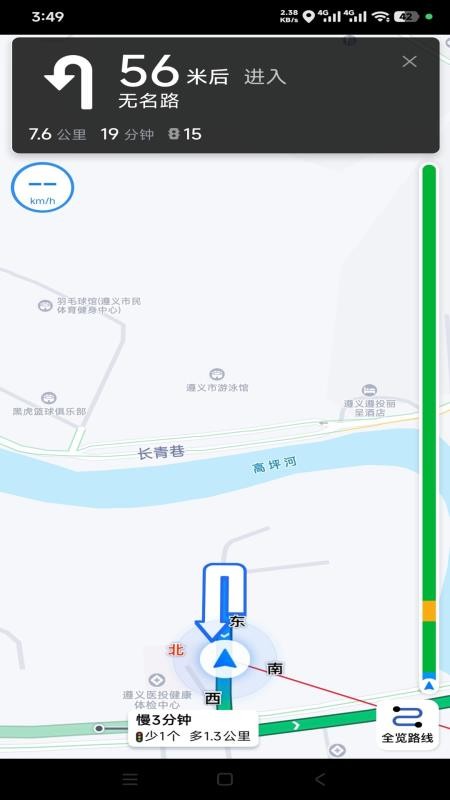
Task: Open the turn instruction panel for 无名路
Action: pyautogui.click(x=226, y=95)
